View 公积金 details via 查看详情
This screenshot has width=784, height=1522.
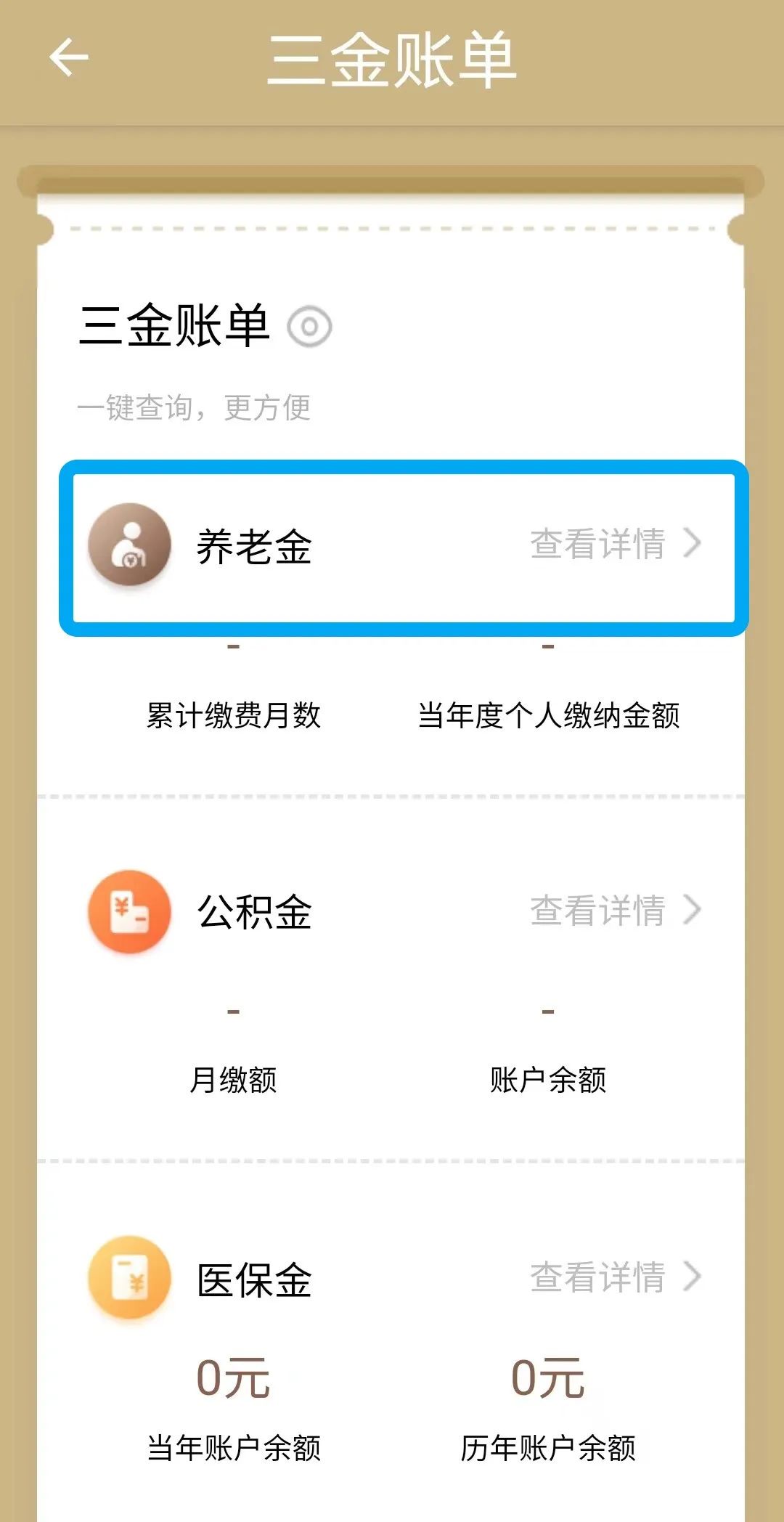615,911
